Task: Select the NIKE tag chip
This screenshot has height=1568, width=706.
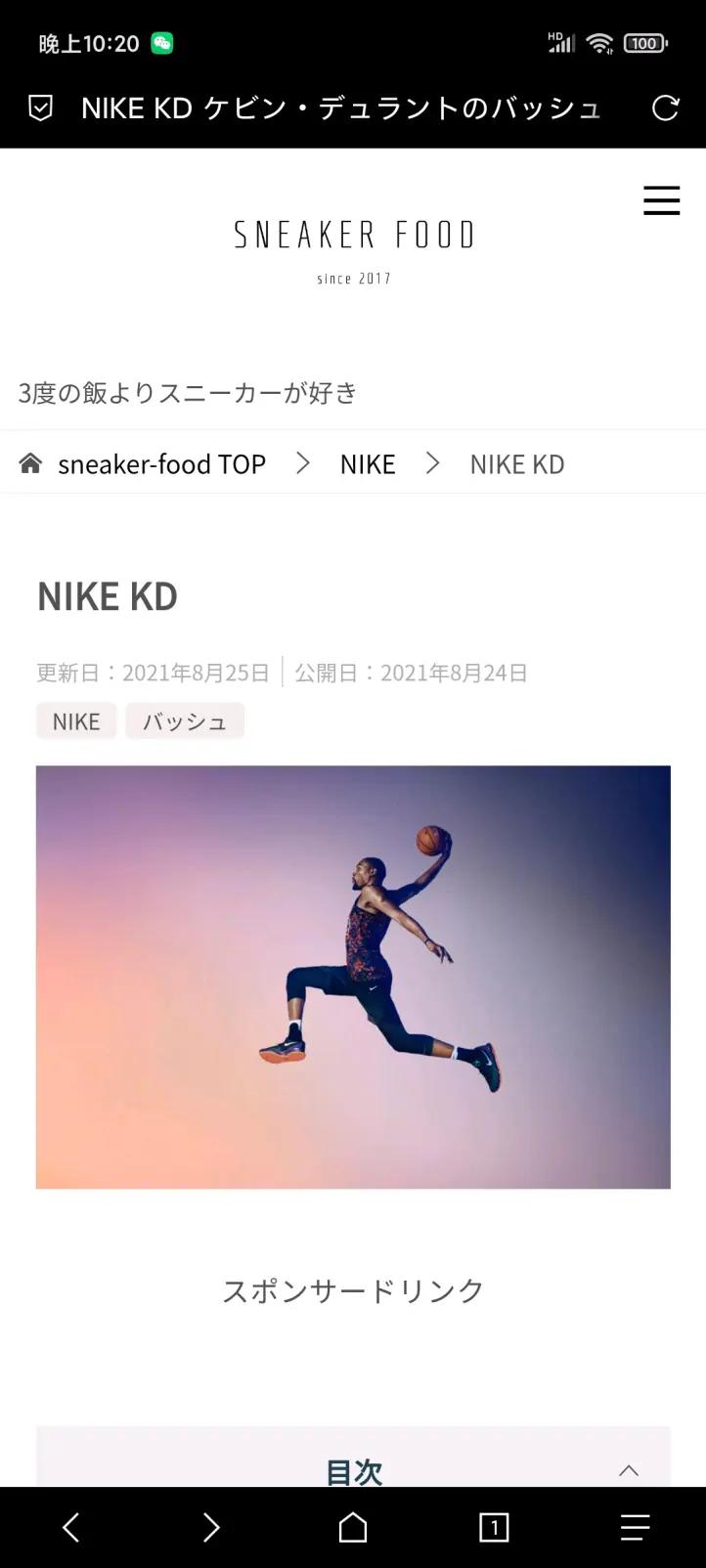Action: pos(76,721)
